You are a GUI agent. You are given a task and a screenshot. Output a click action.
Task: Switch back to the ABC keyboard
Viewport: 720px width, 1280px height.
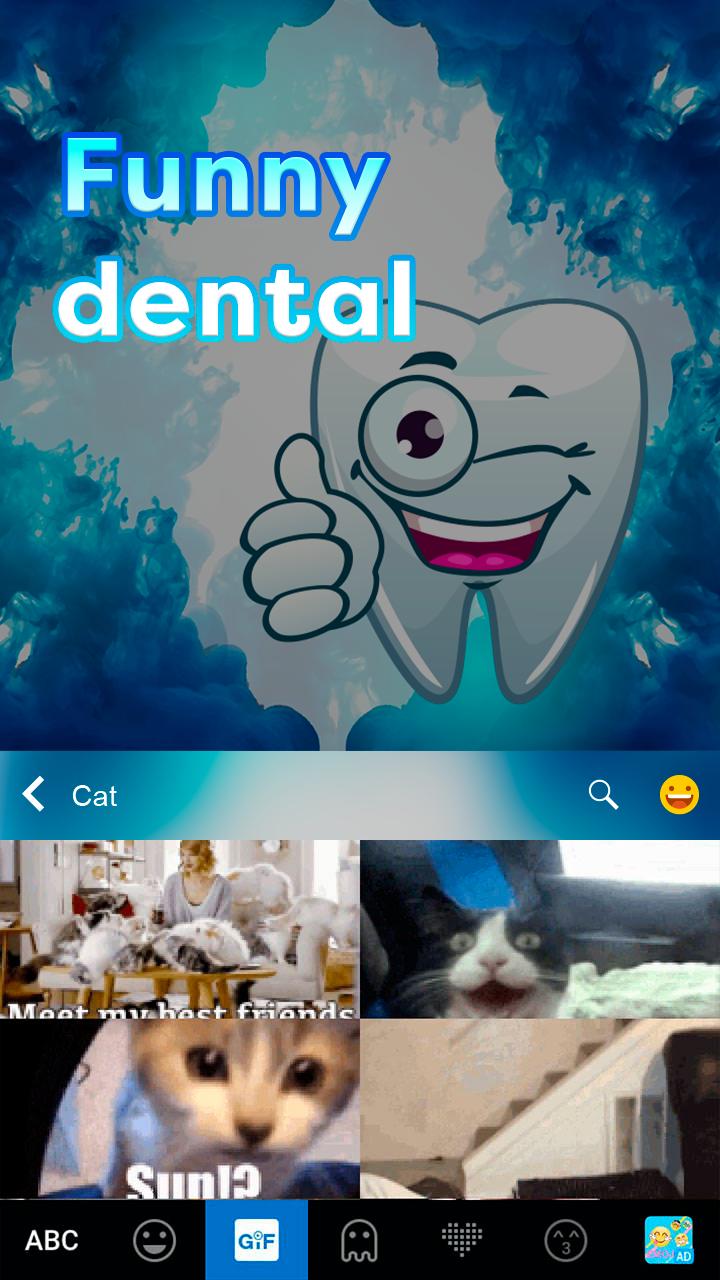click(x=52, y=1240)
